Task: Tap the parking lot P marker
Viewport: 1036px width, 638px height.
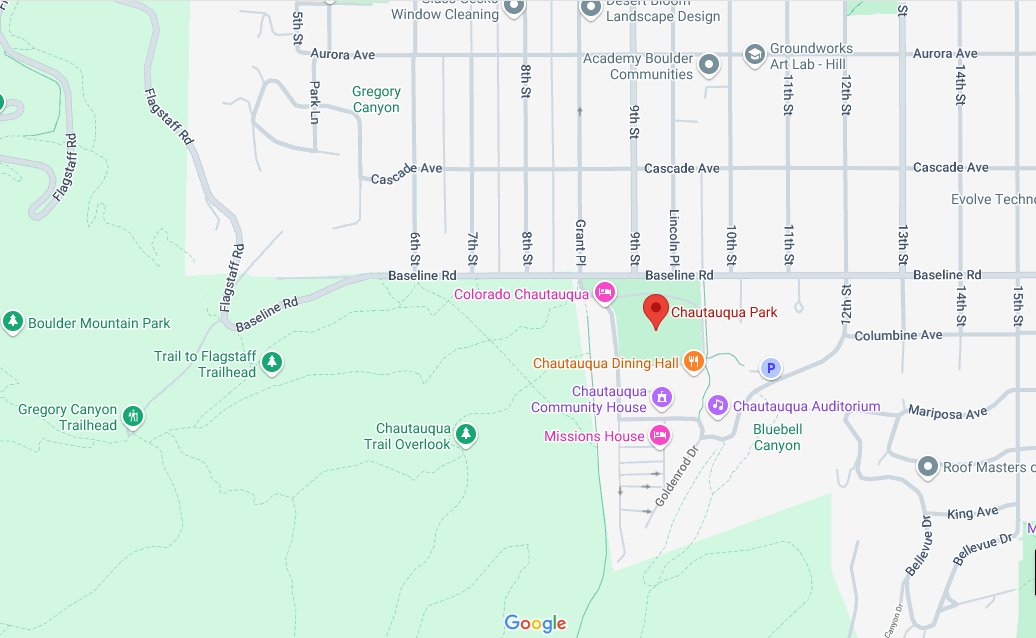Action: [x=770, y=369]
